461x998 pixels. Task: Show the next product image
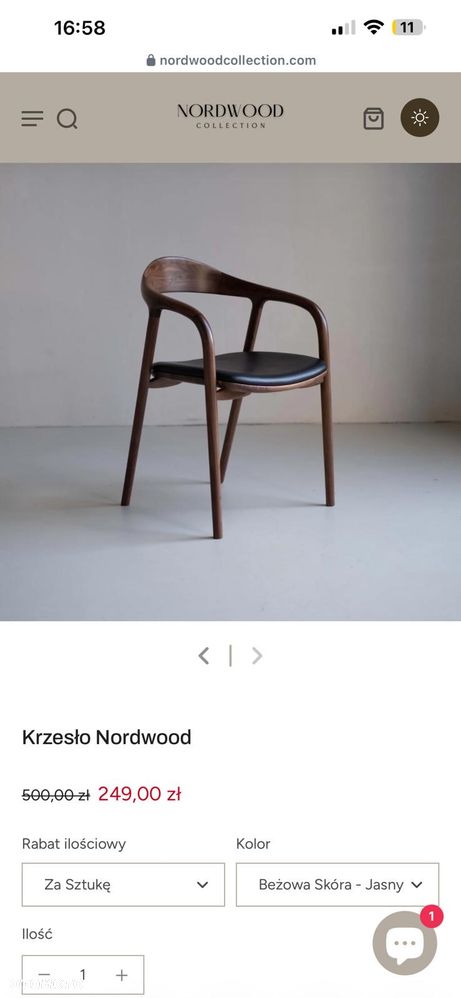(x=257, y=656)
